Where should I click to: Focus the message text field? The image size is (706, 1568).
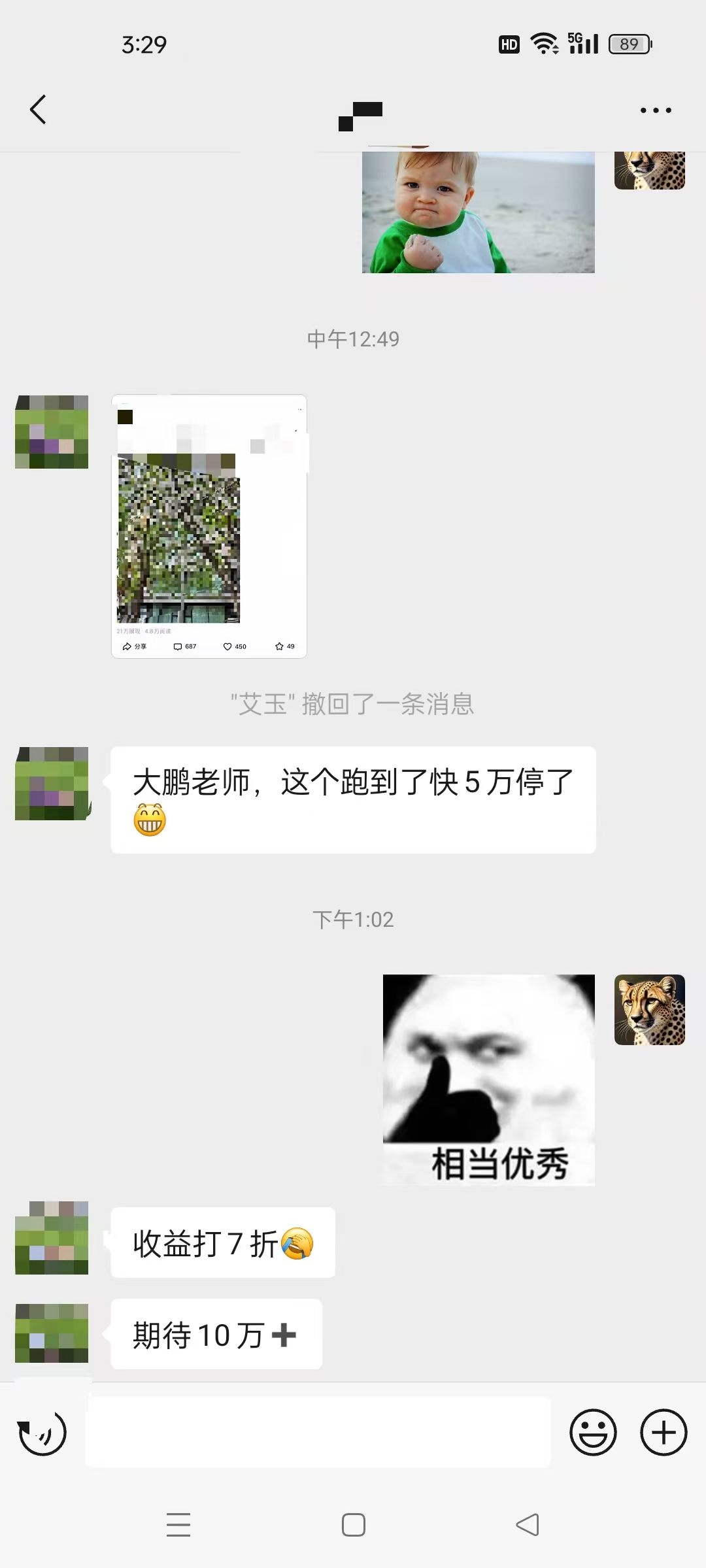318,1433
